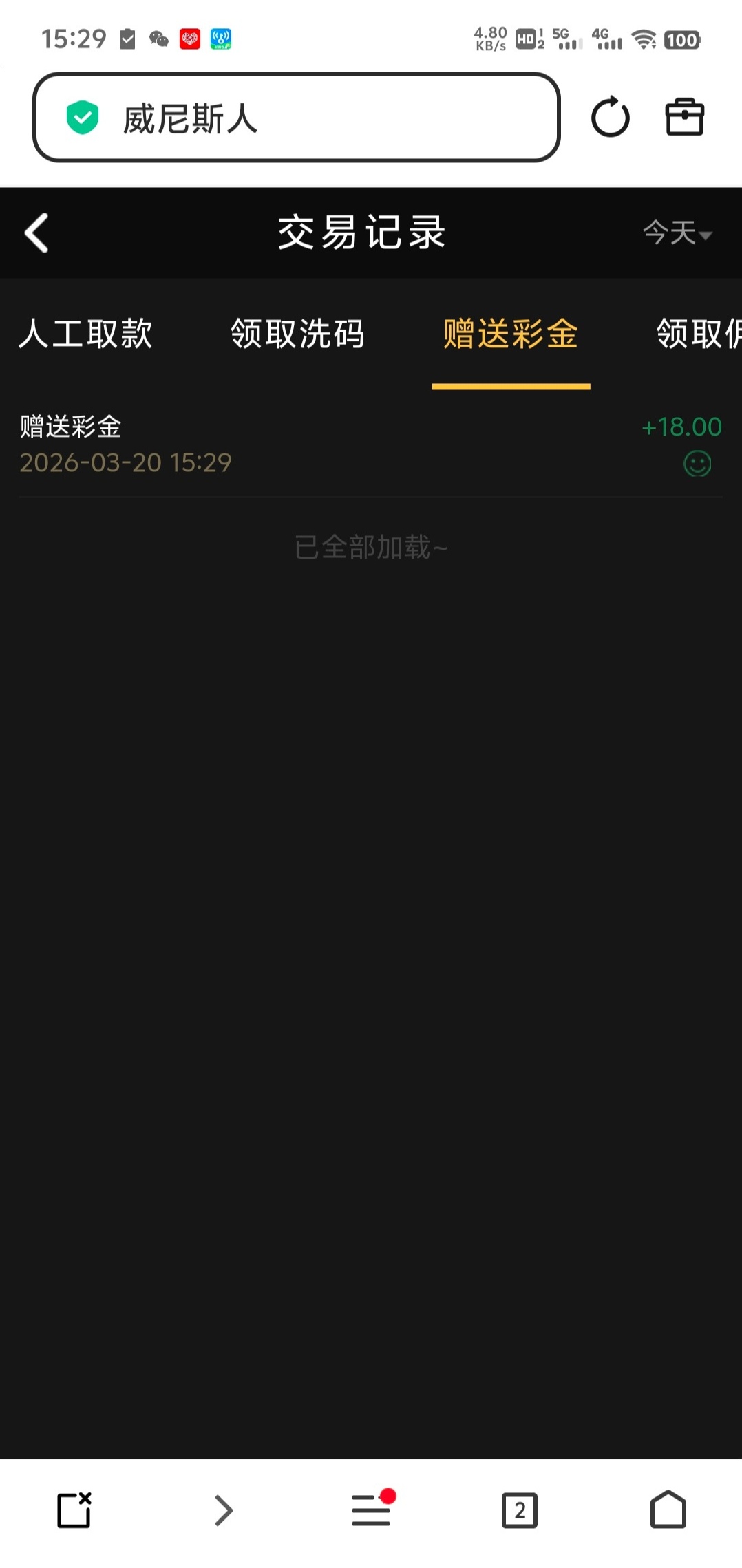
Task: Go to the browser home page
Action: point(668,1510)
